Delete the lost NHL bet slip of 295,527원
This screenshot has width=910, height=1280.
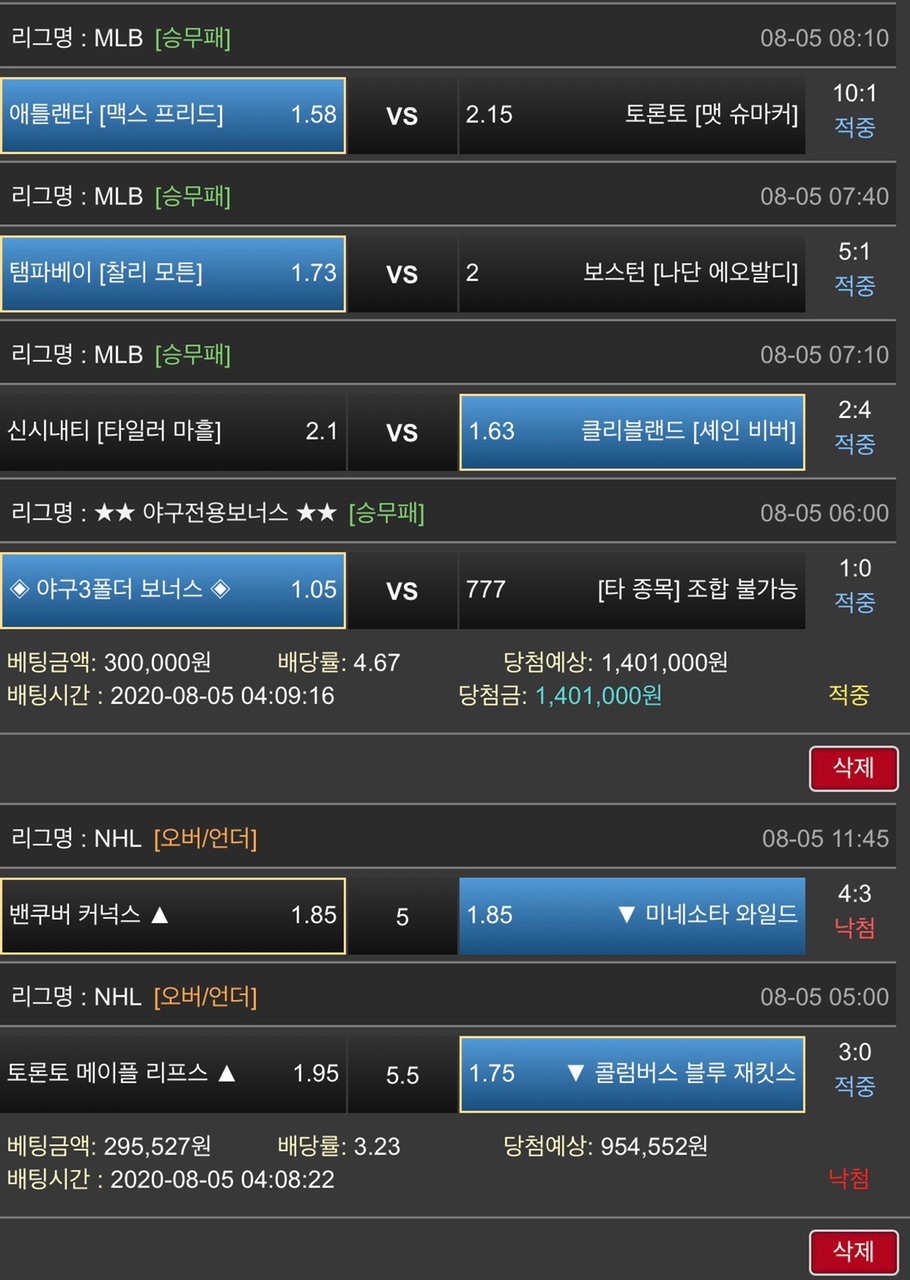(853, 1251)
